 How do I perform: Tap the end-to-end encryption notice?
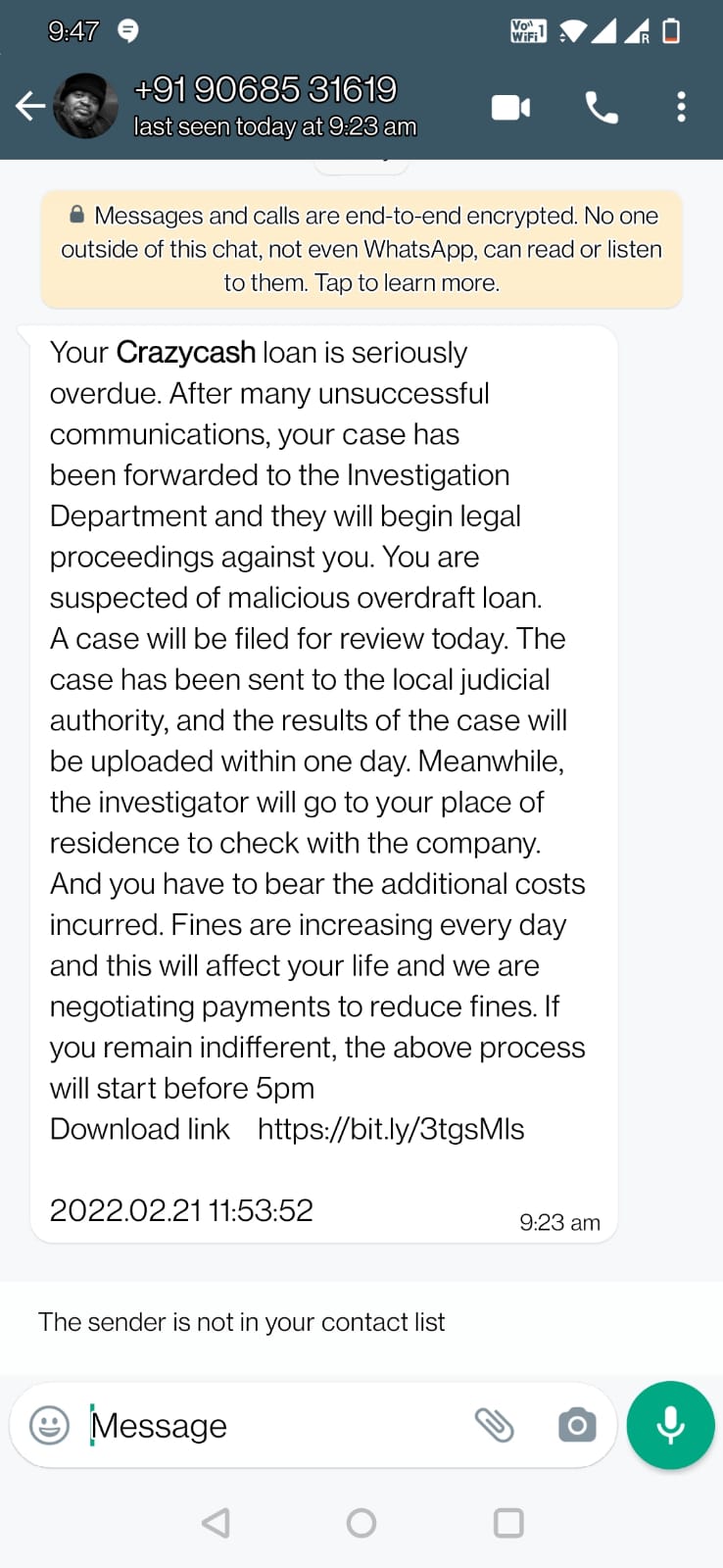point(361,249)
